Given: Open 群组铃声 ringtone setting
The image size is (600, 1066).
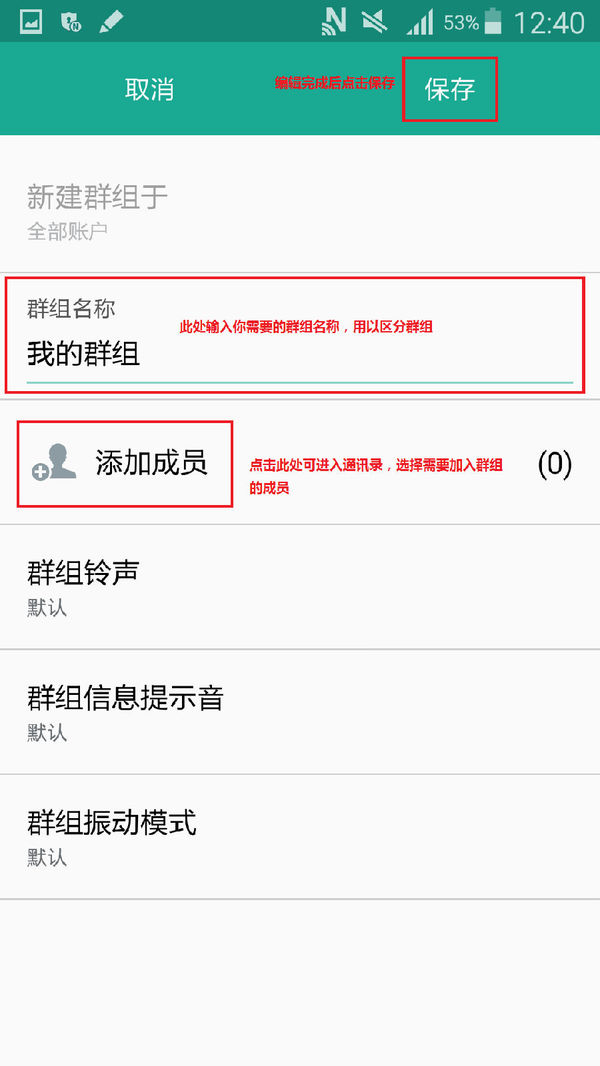Looking at the screenshot, I should click(300, 587).
